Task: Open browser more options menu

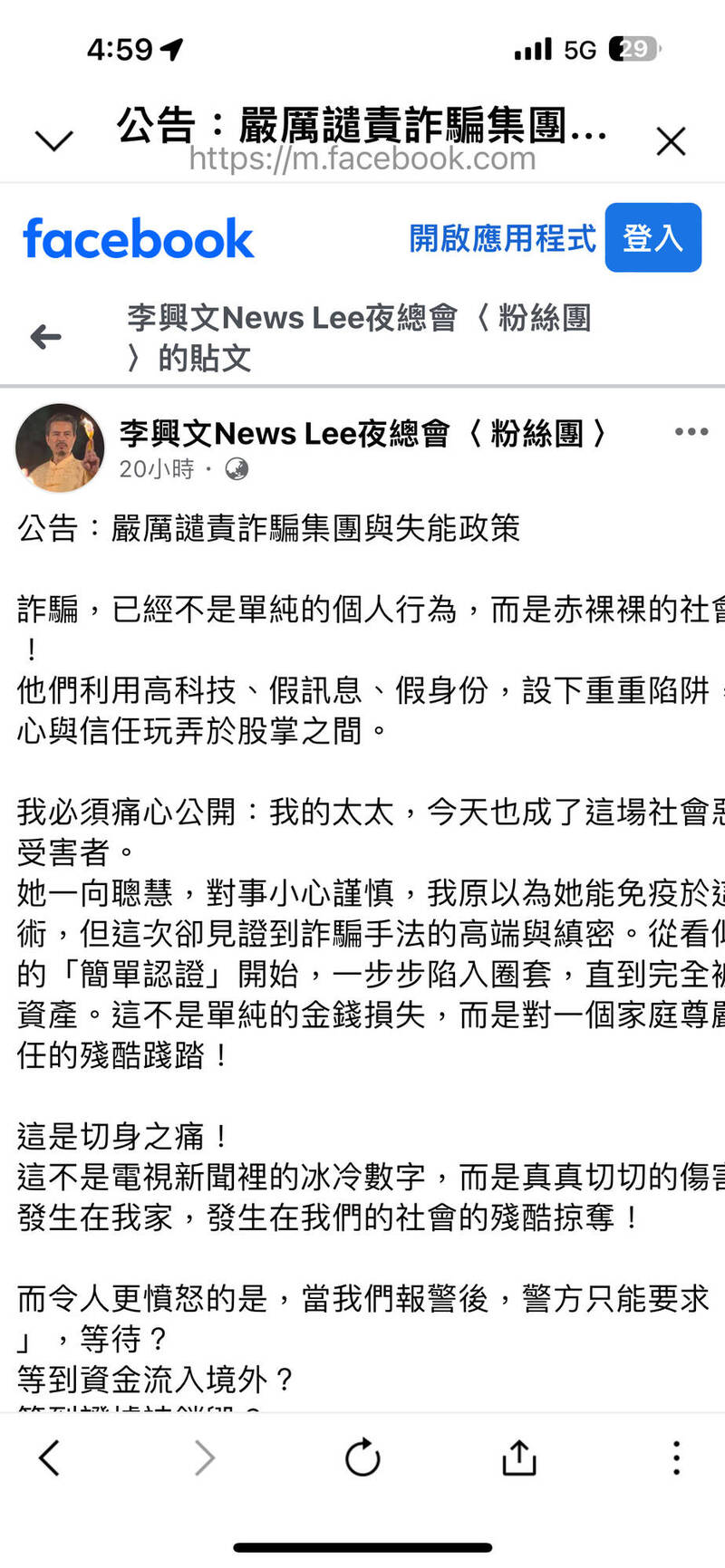Action: point(676,1457)
